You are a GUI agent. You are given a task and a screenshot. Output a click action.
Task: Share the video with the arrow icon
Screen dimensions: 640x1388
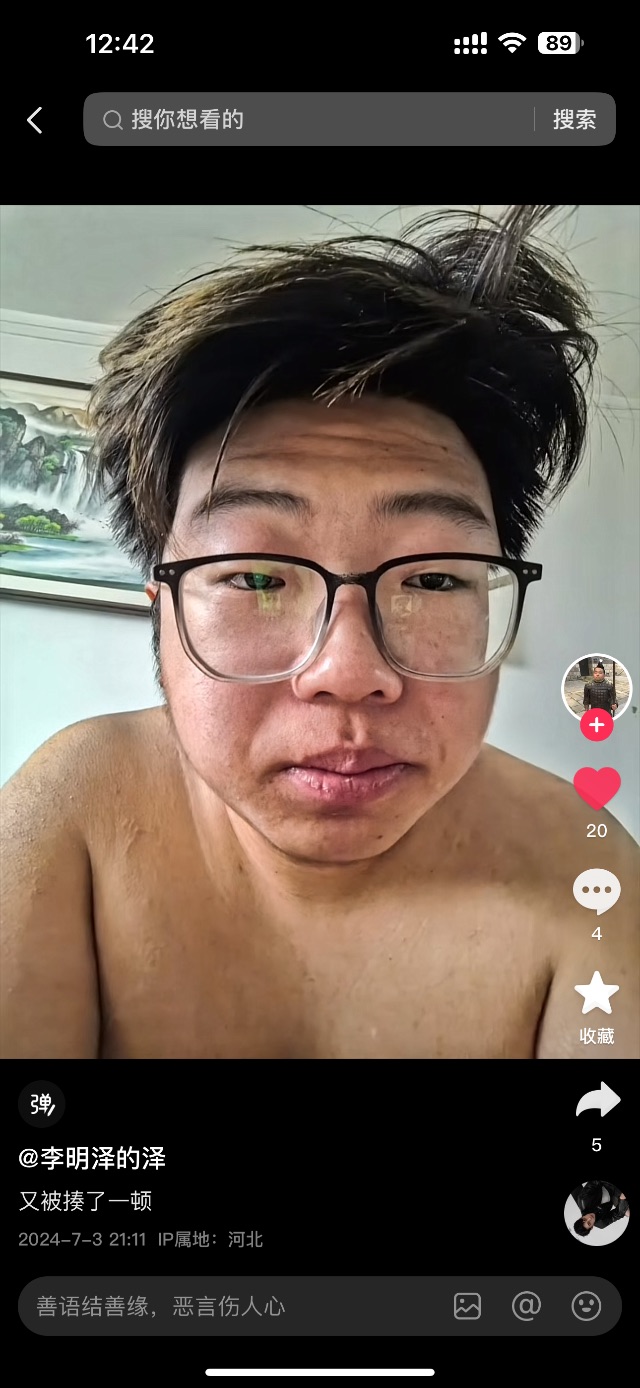point(598,1102)
